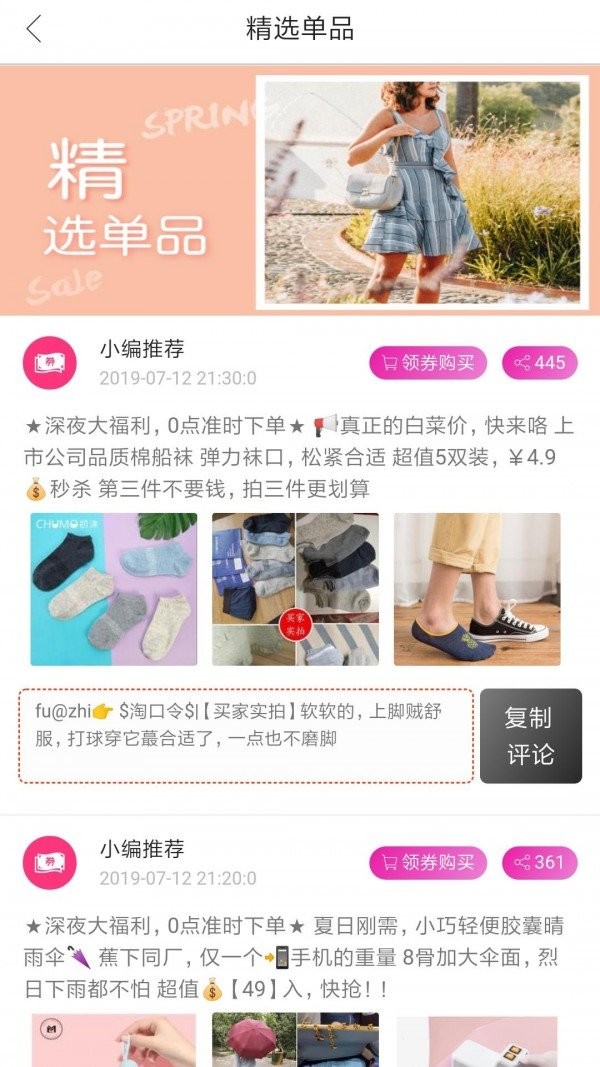The image size is (600, 1067).
Task: Tap 领券购买 on the umbrella post
Action: 428,862
